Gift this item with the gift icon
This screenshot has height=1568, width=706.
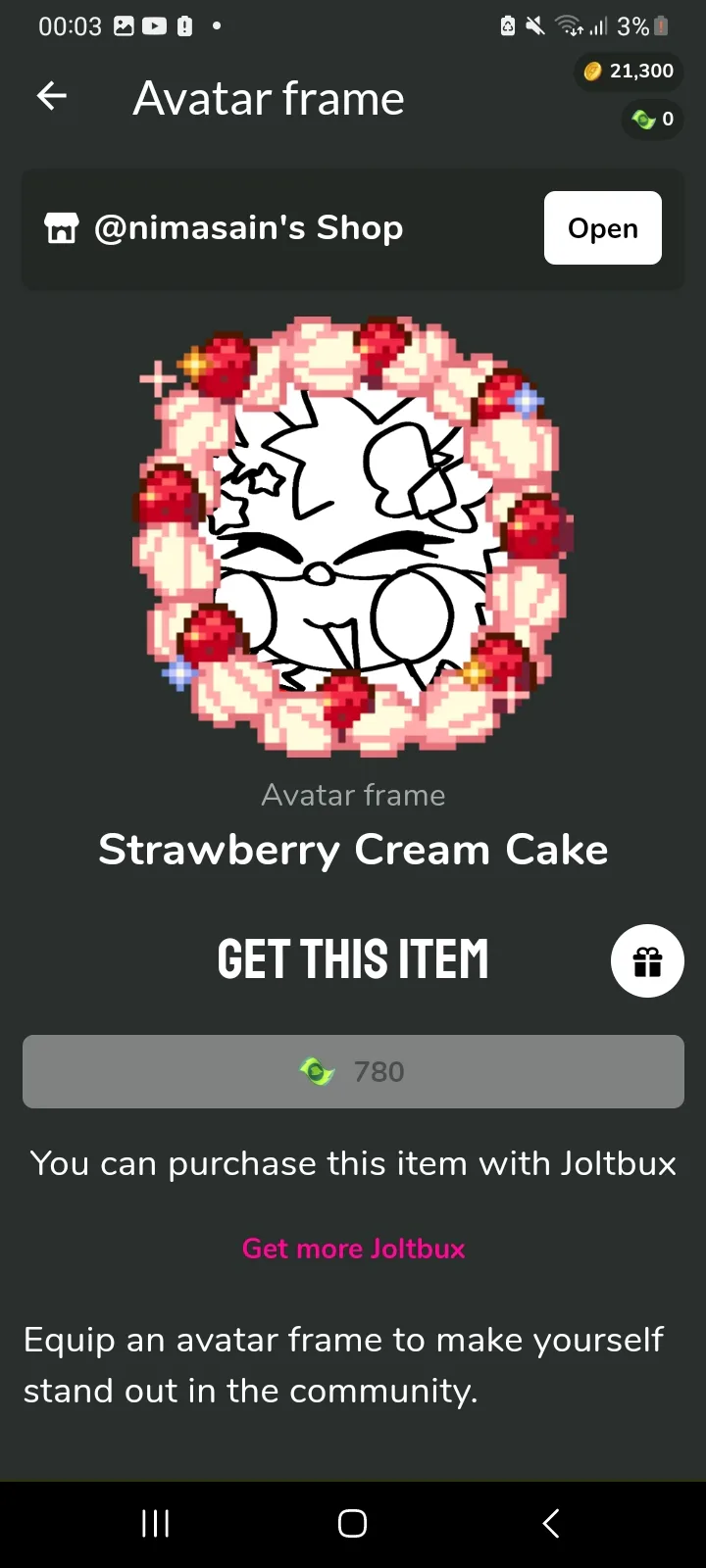[x=647, y=961]
